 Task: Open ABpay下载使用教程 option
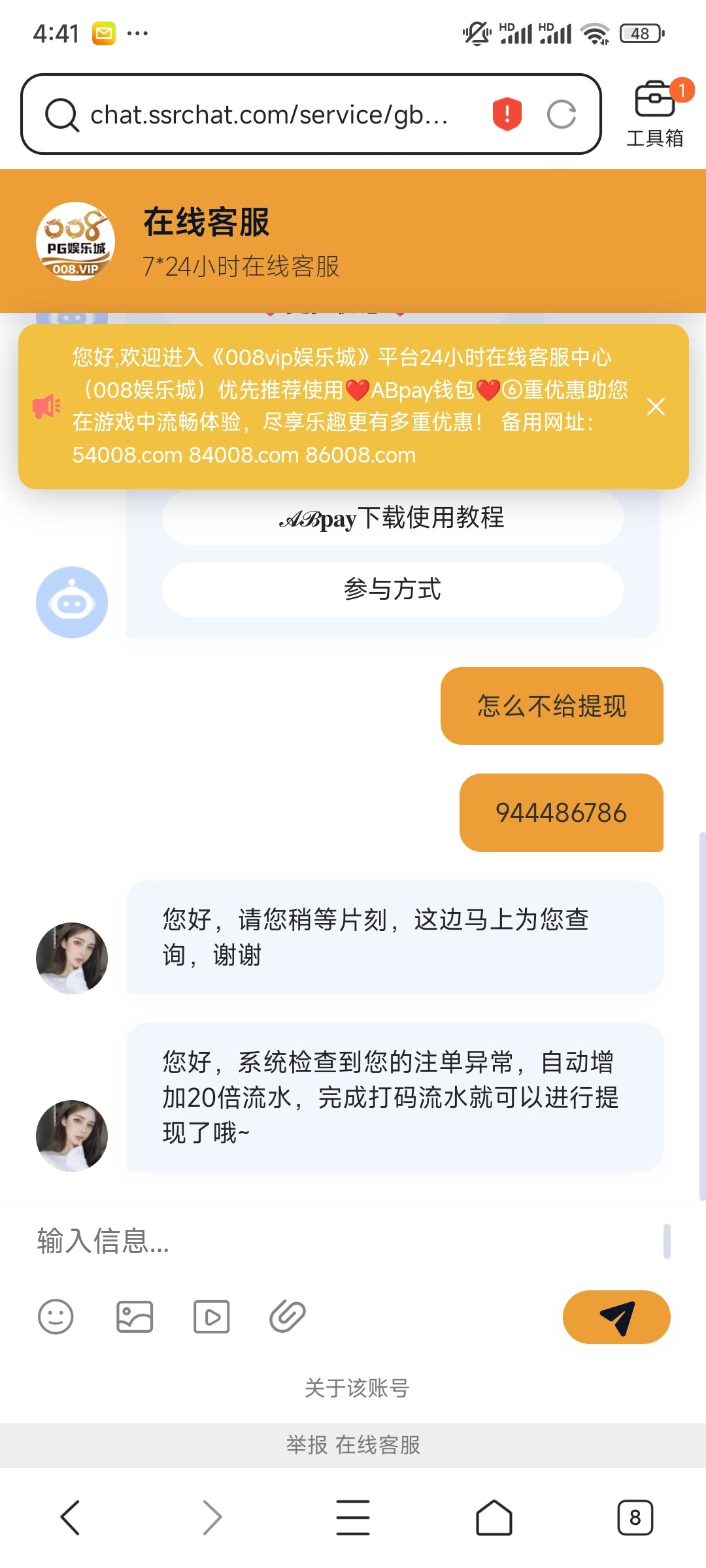392,518
